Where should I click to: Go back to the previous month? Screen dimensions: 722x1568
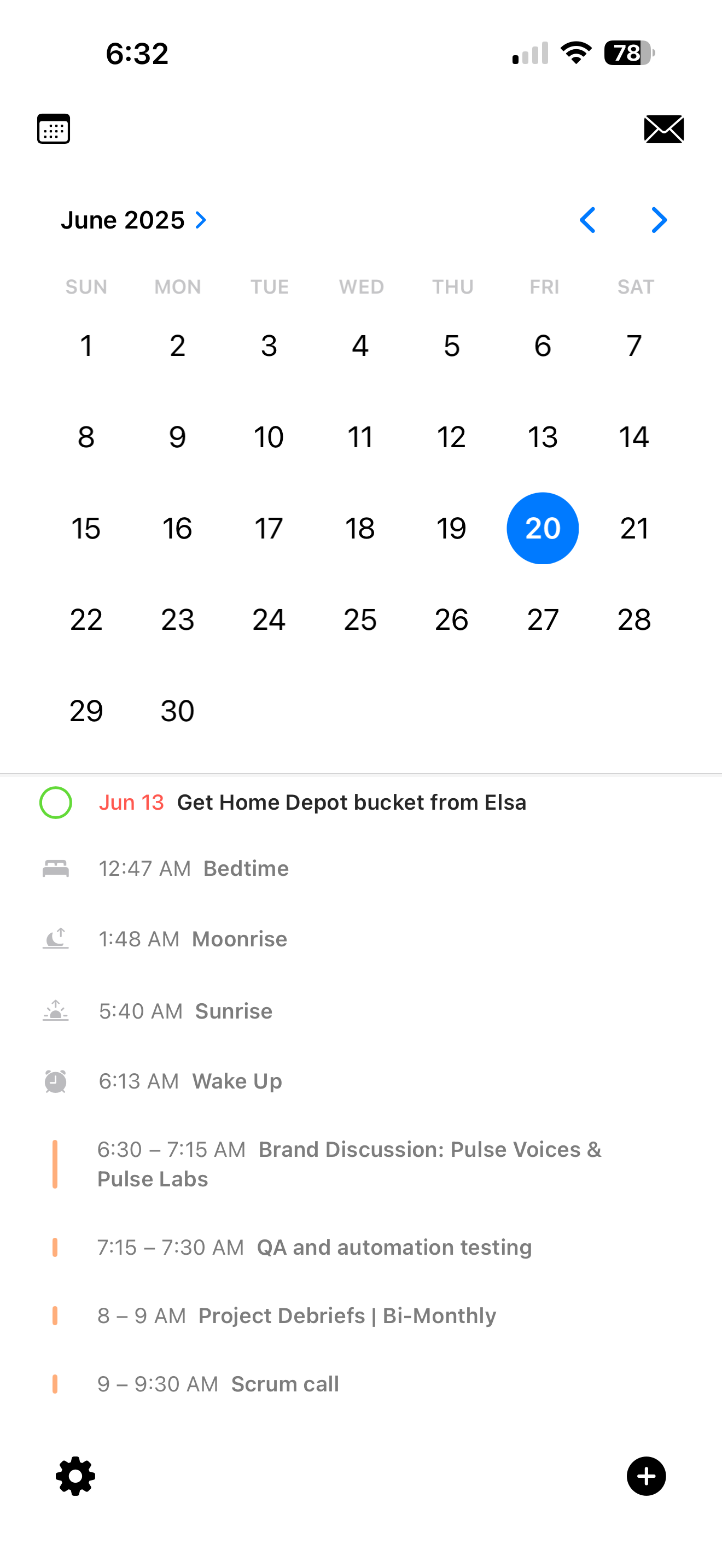pos(588,220)
